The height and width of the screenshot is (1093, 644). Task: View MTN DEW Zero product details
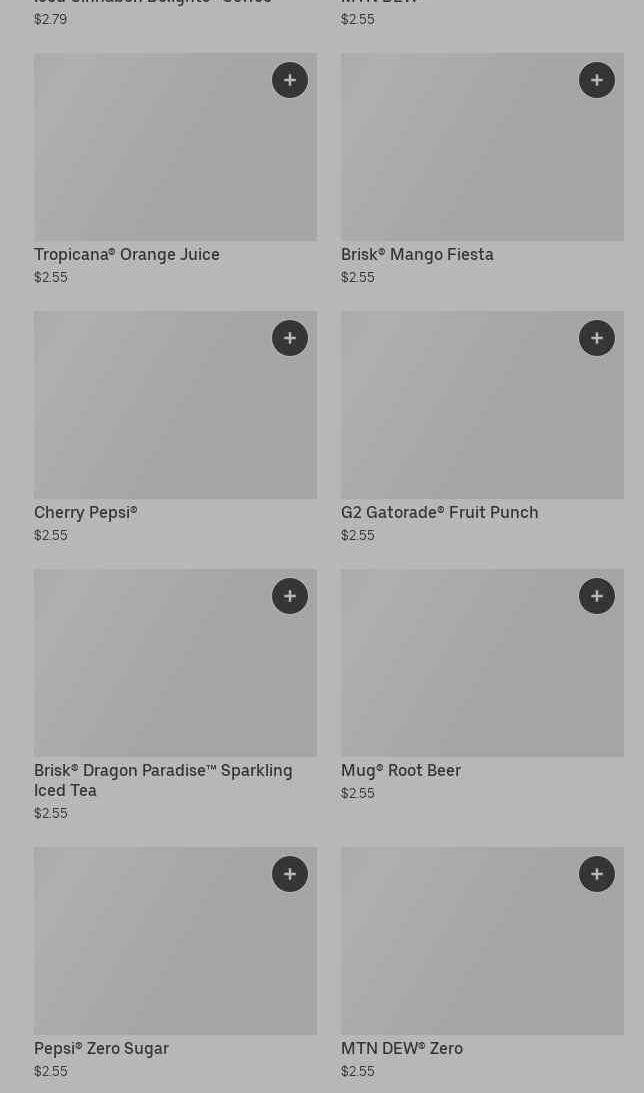click(482, 963)
